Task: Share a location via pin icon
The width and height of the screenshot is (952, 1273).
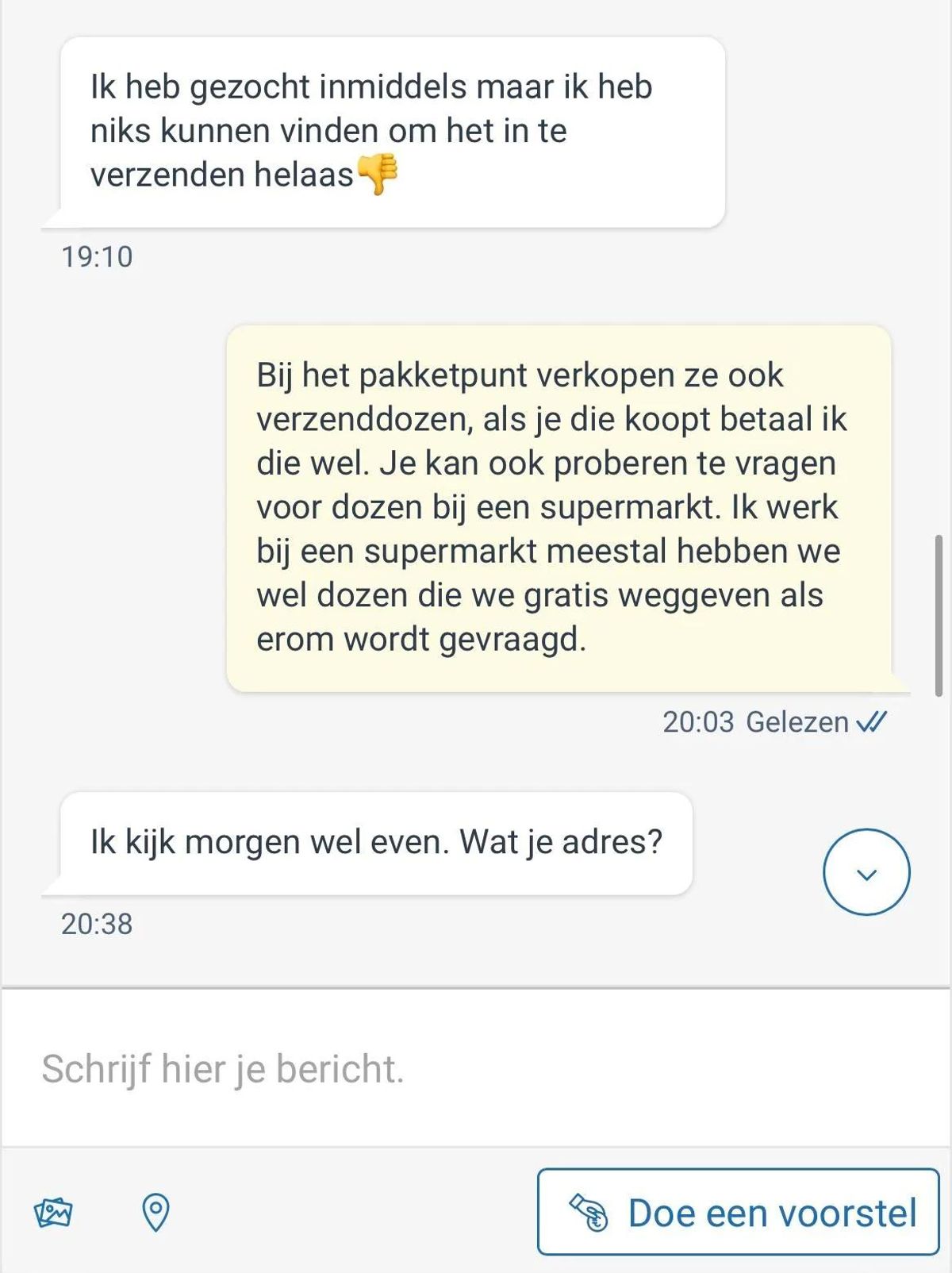Action: point(155,1213)
